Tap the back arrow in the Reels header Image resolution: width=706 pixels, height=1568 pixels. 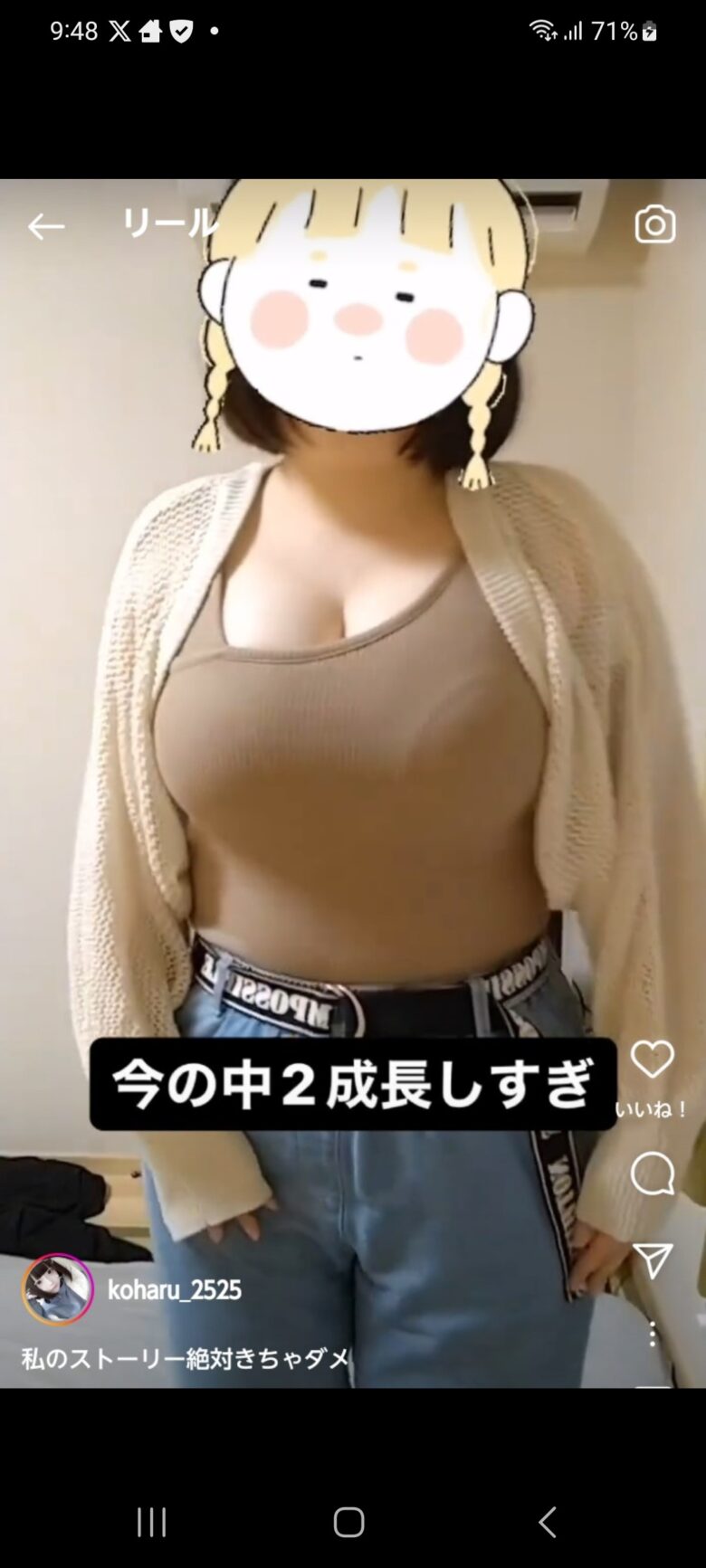[45, 226]
